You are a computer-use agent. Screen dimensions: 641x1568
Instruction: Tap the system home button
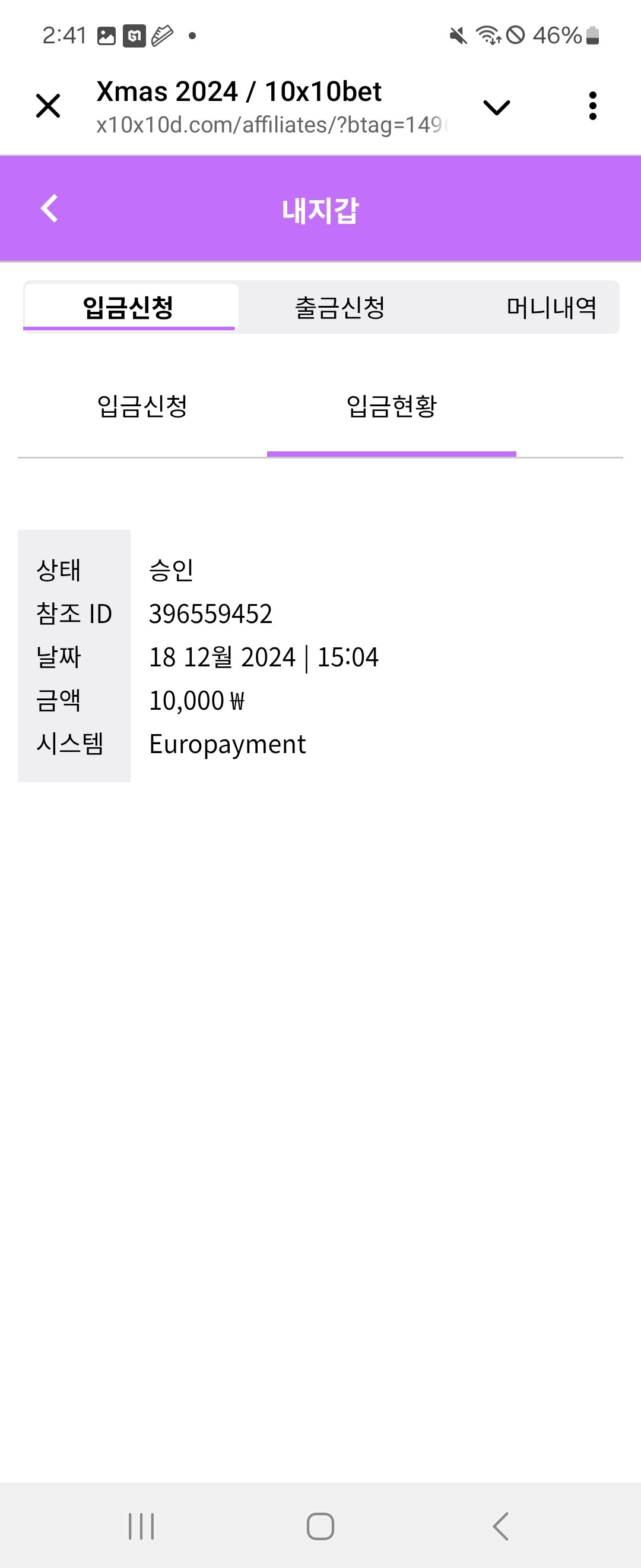coord(320,1526)
